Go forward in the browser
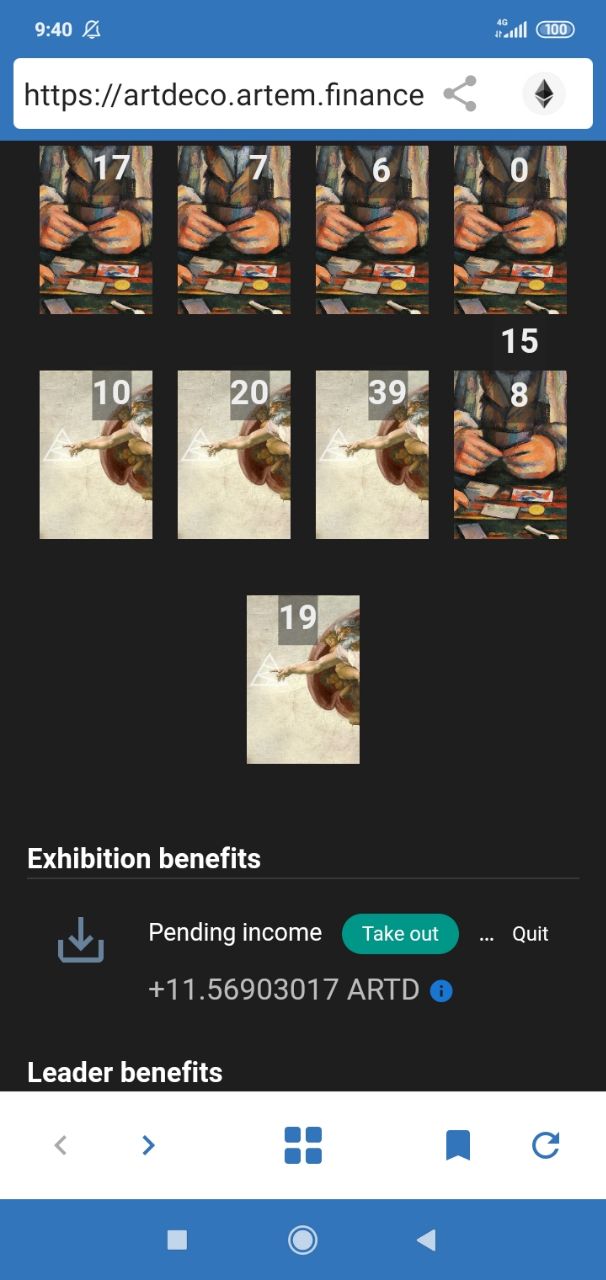This screenshot has height=1280, width=606. point(148,1145)
